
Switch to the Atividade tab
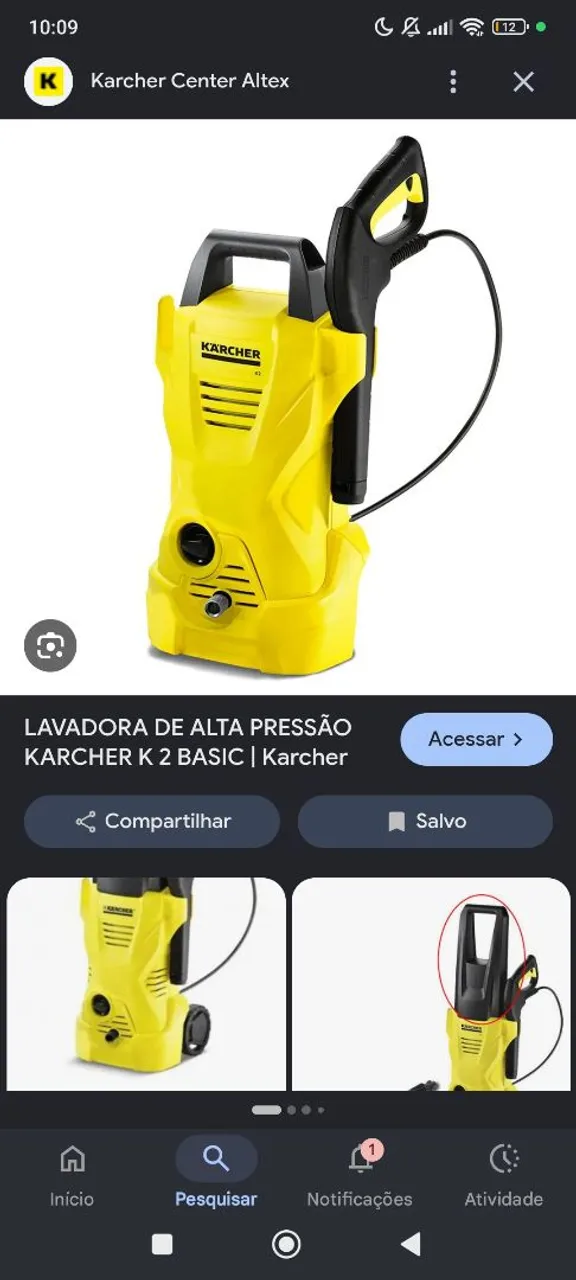click(x=504, y=1175)
